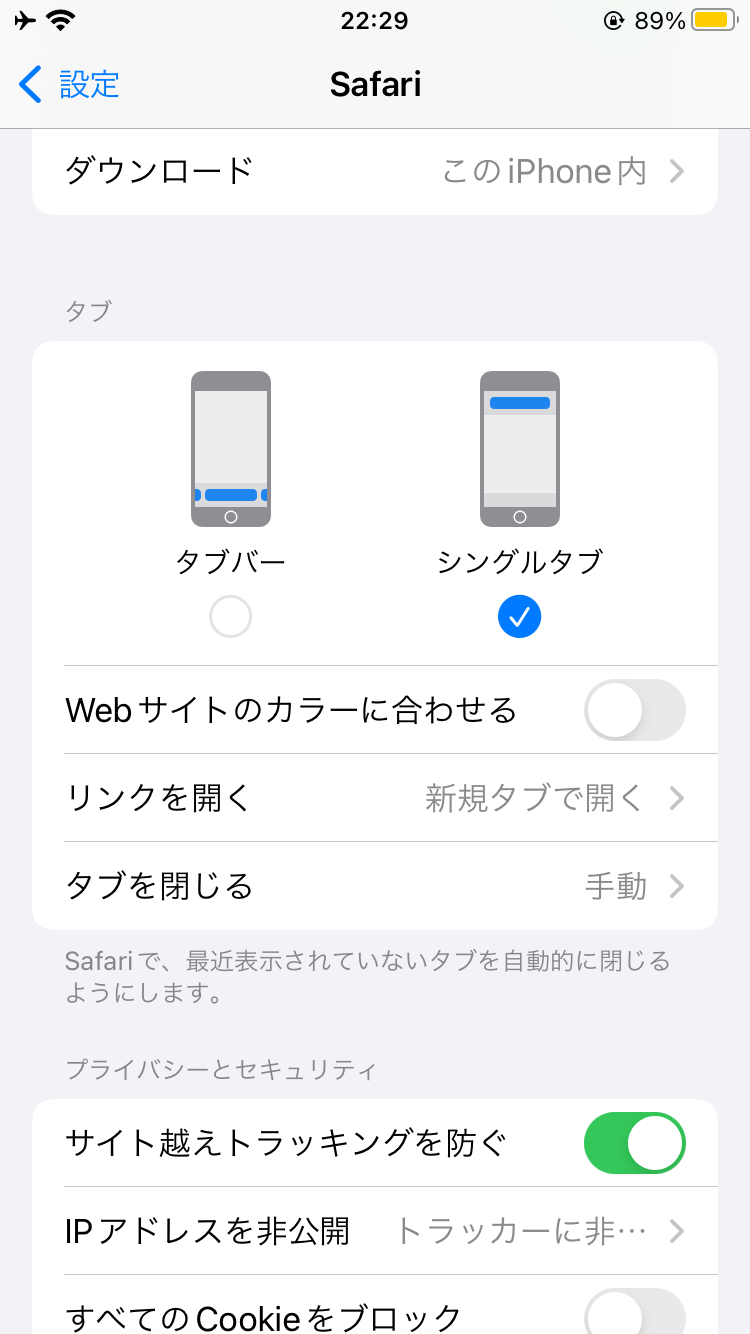Turn off サイト越えトラッキングを防ぐ
The width and height of the screenshot is (750, 1334).
tap(635, 1143)
